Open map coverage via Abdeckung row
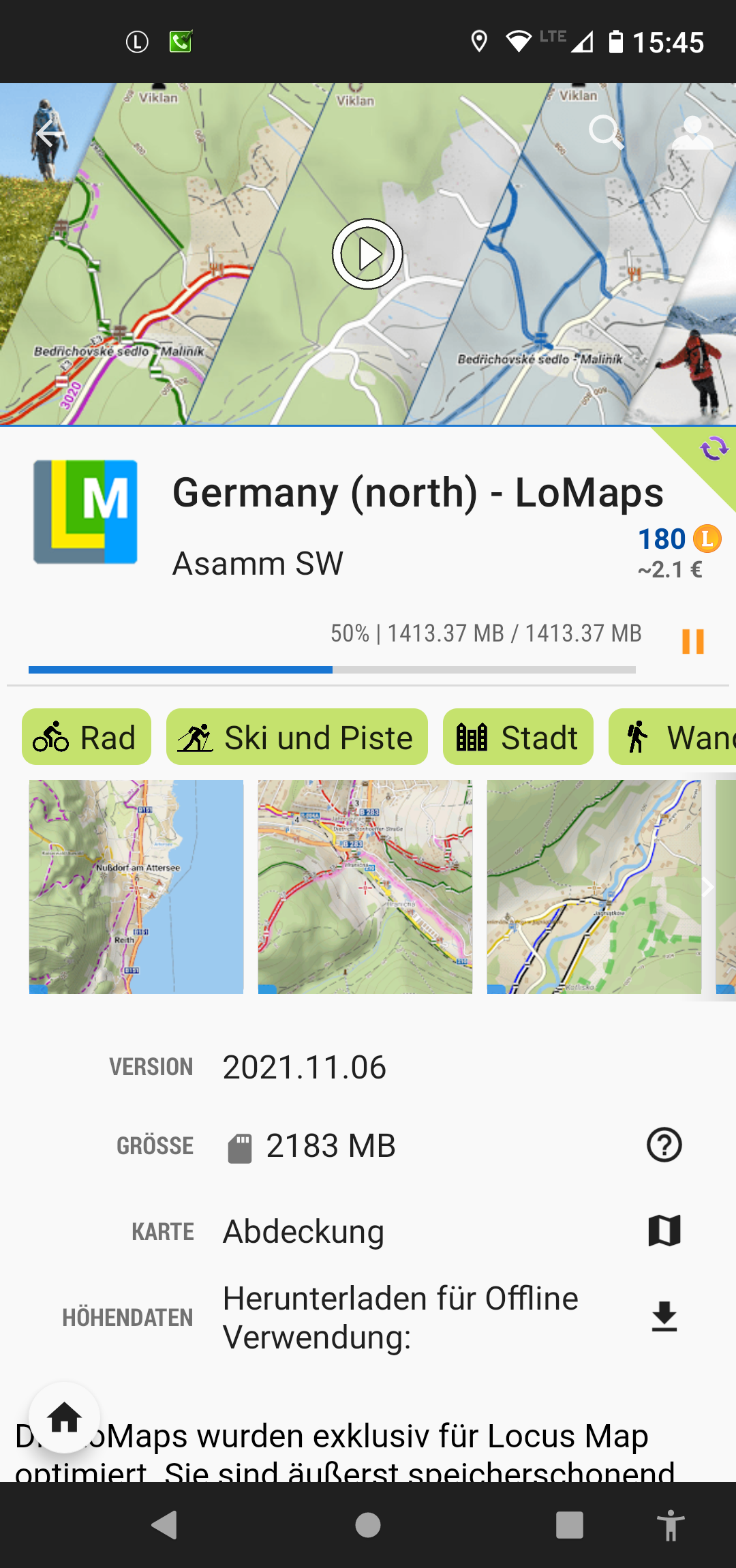This screenshot has height=1568, width=736. pos(664,1231)
